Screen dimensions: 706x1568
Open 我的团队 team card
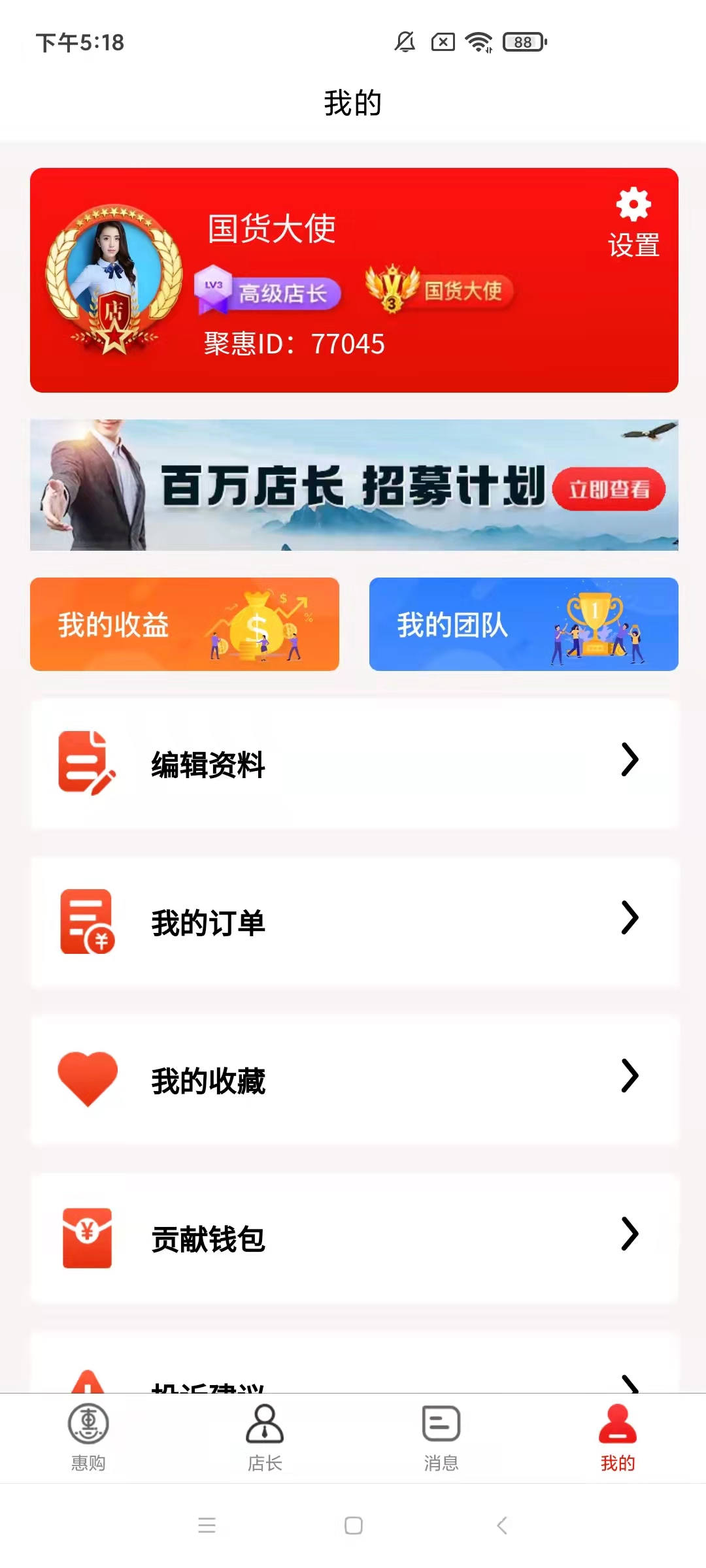(523, 625)
